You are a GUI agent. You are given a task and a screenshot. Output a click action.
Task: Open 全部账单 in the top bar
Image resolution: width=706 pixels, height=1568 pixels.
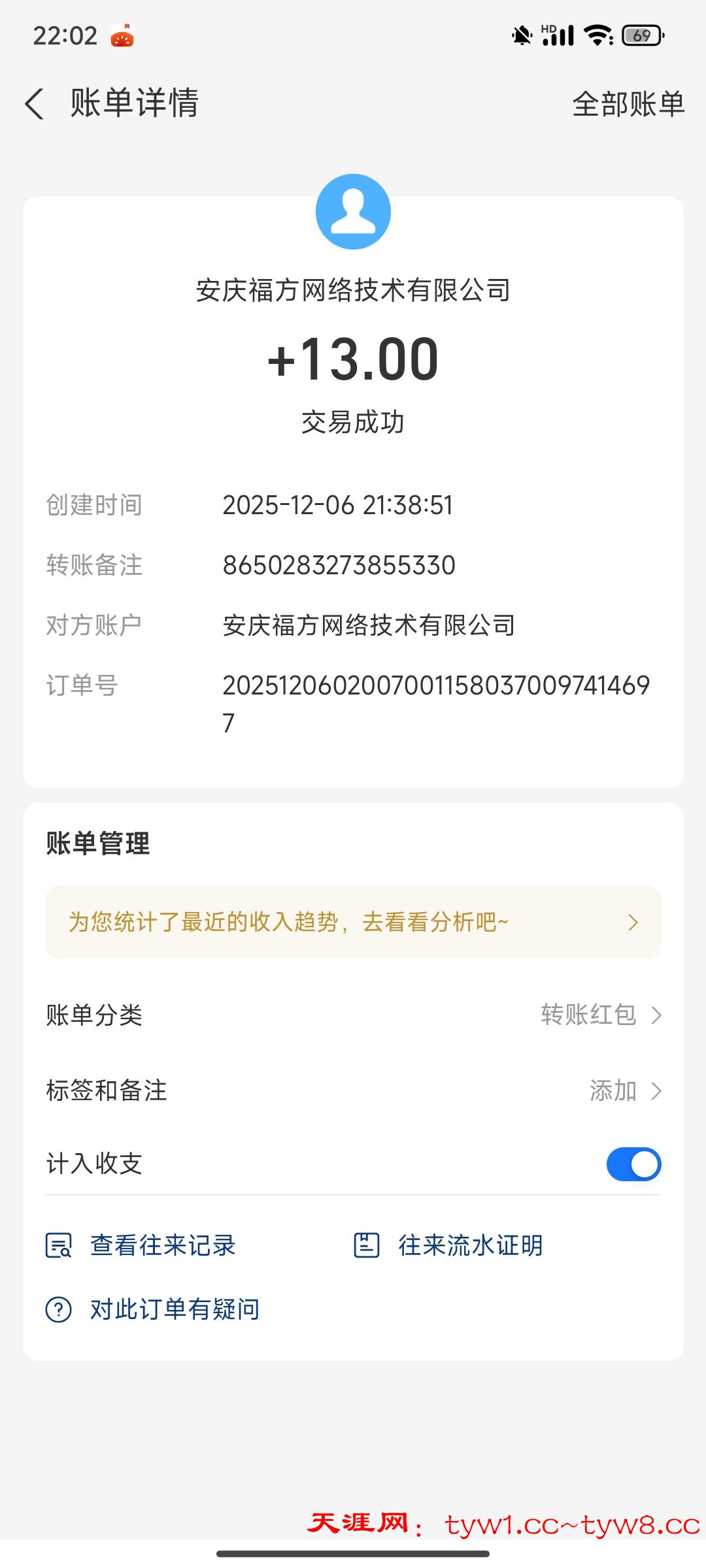pos(628,104)
